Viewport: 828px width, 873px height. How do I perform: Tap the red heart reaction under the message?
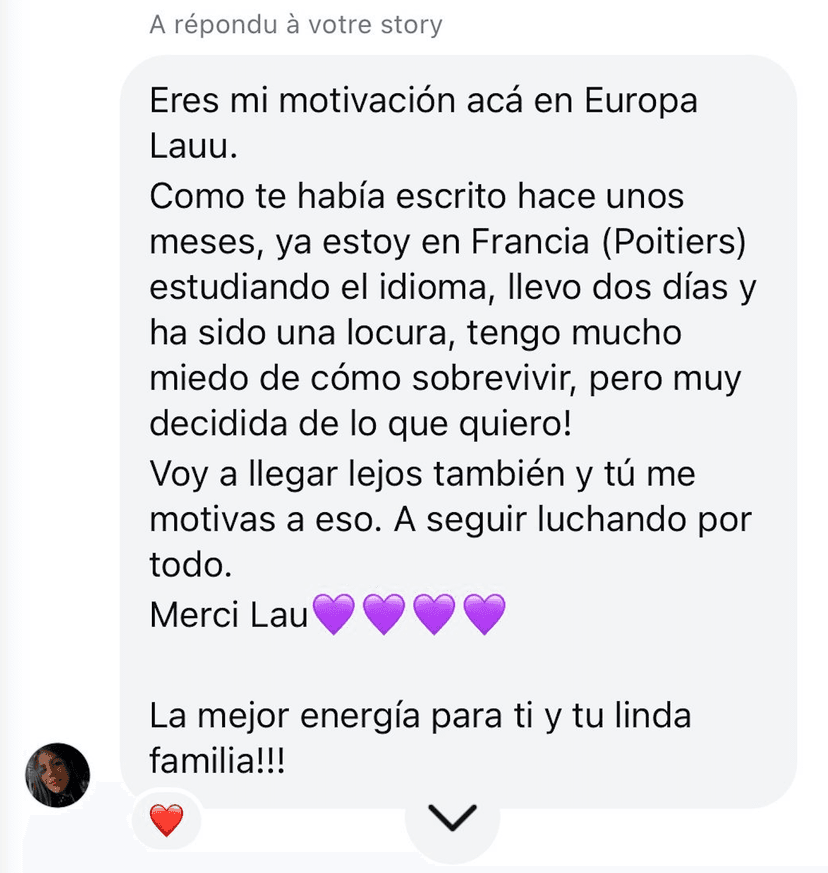(x=166, y=820)
